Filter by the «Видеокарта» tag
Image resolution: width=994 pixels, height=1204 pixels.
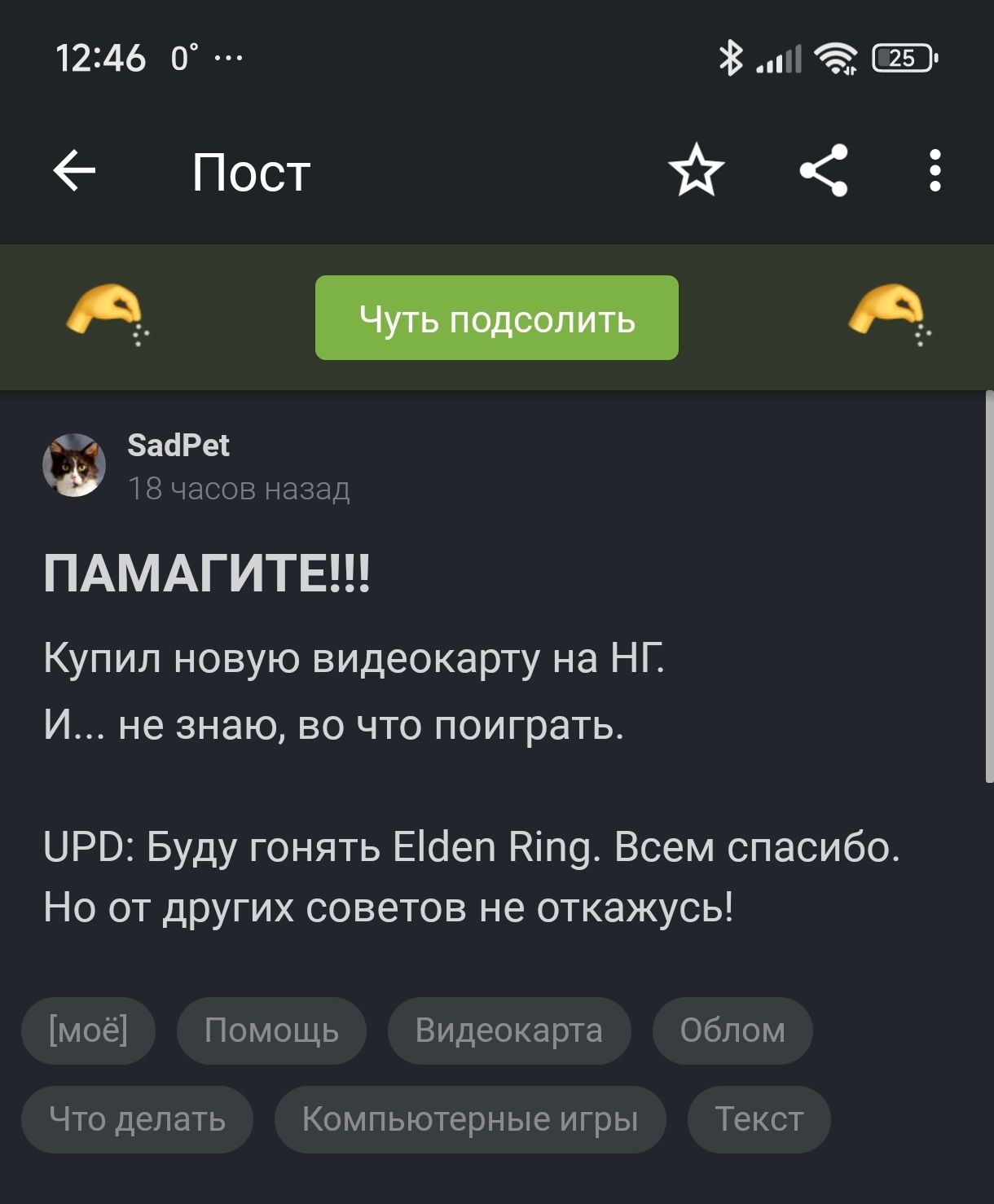(509, 1030)
